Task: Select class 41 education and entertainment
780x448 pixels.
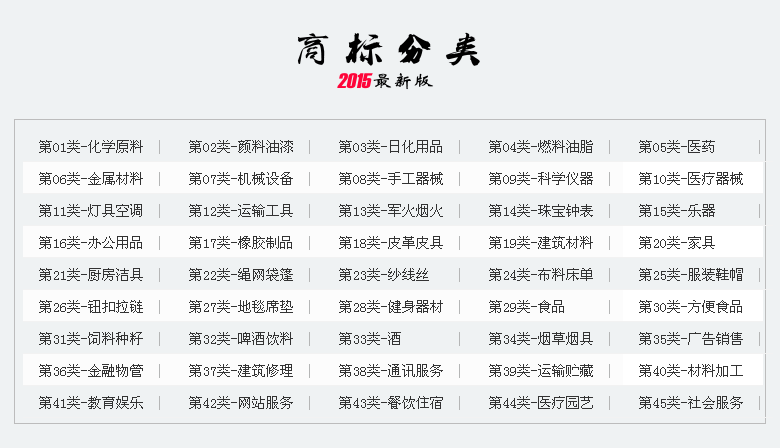Action: [x=90, y=403]
